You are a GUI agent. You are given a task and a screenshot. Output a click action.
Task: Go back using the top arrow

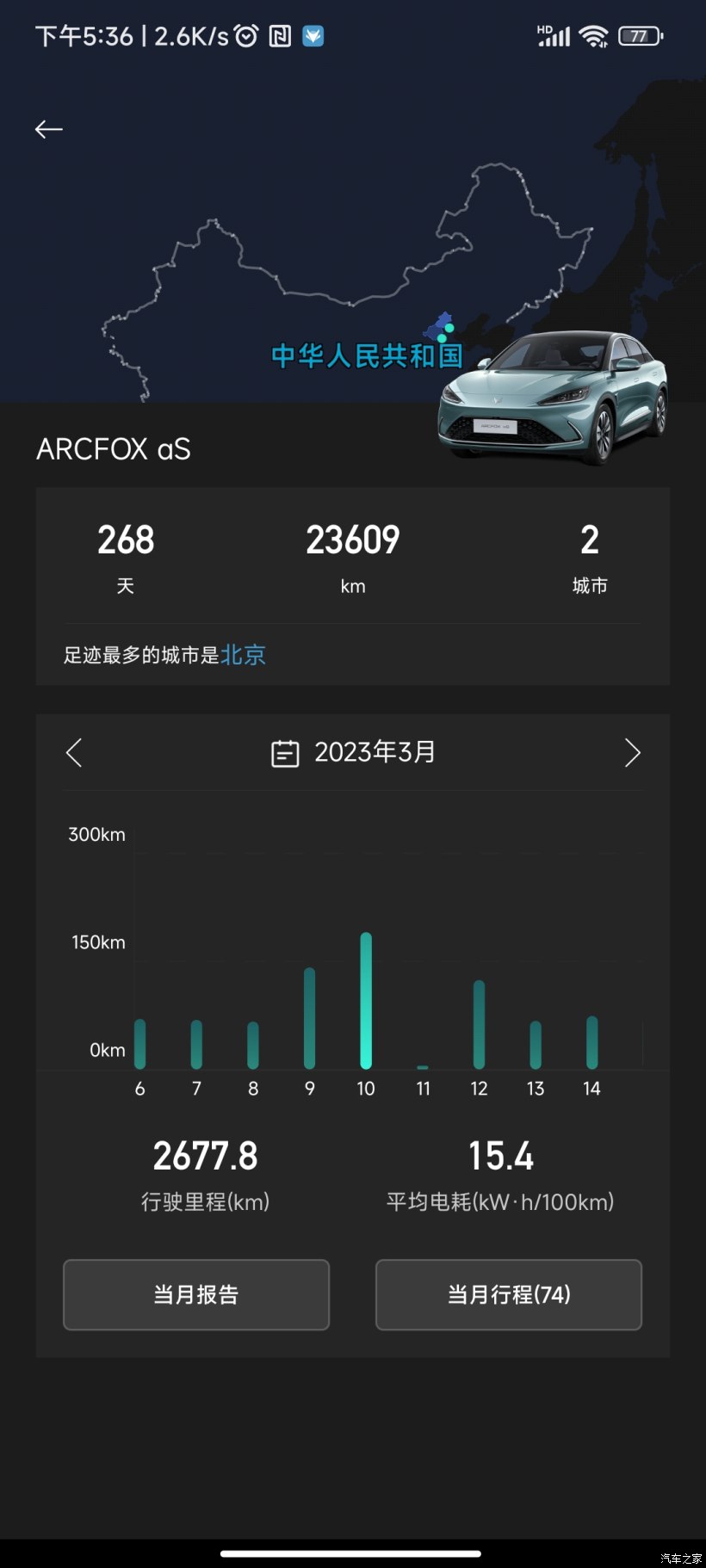pos(49,129)
